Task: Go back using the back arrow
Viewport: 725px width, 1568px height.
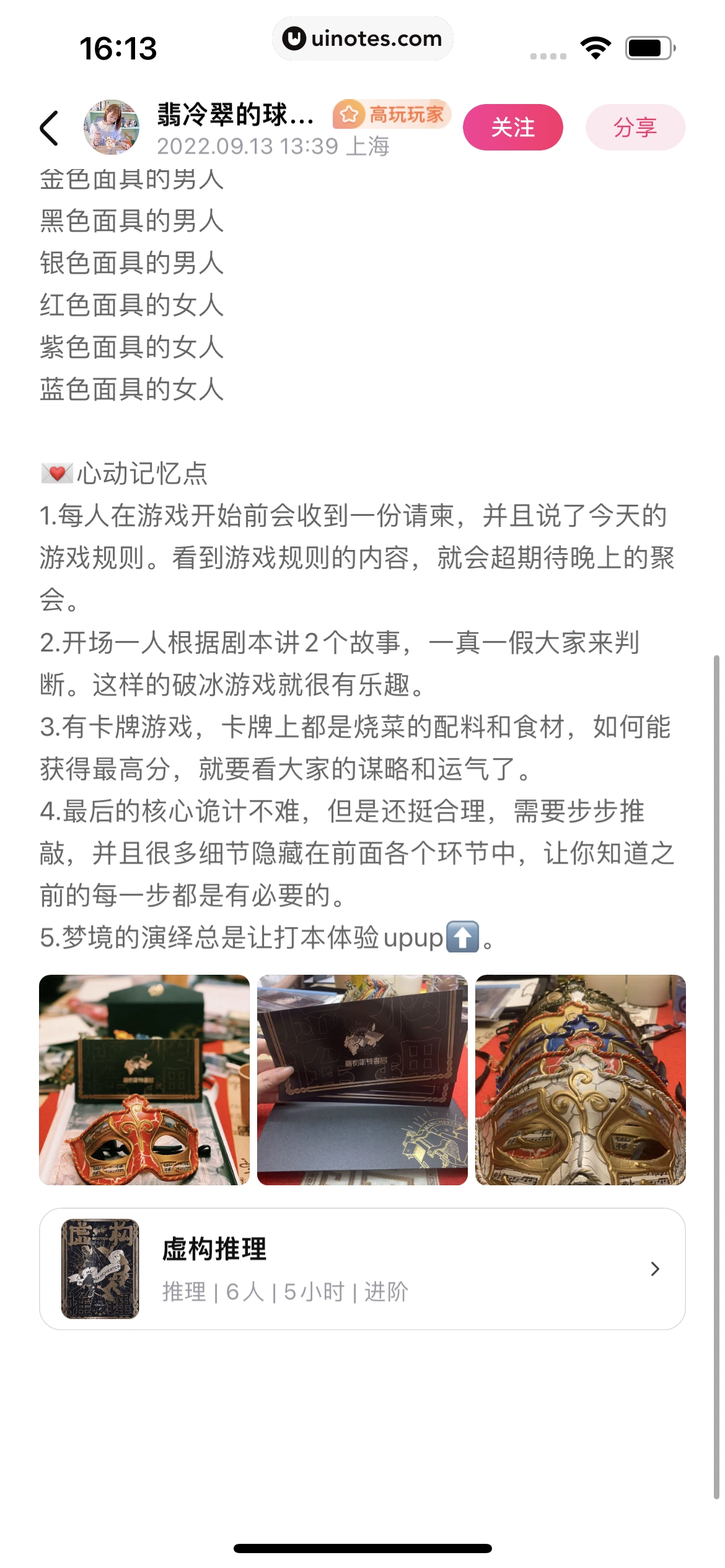Action: (50, 128)
